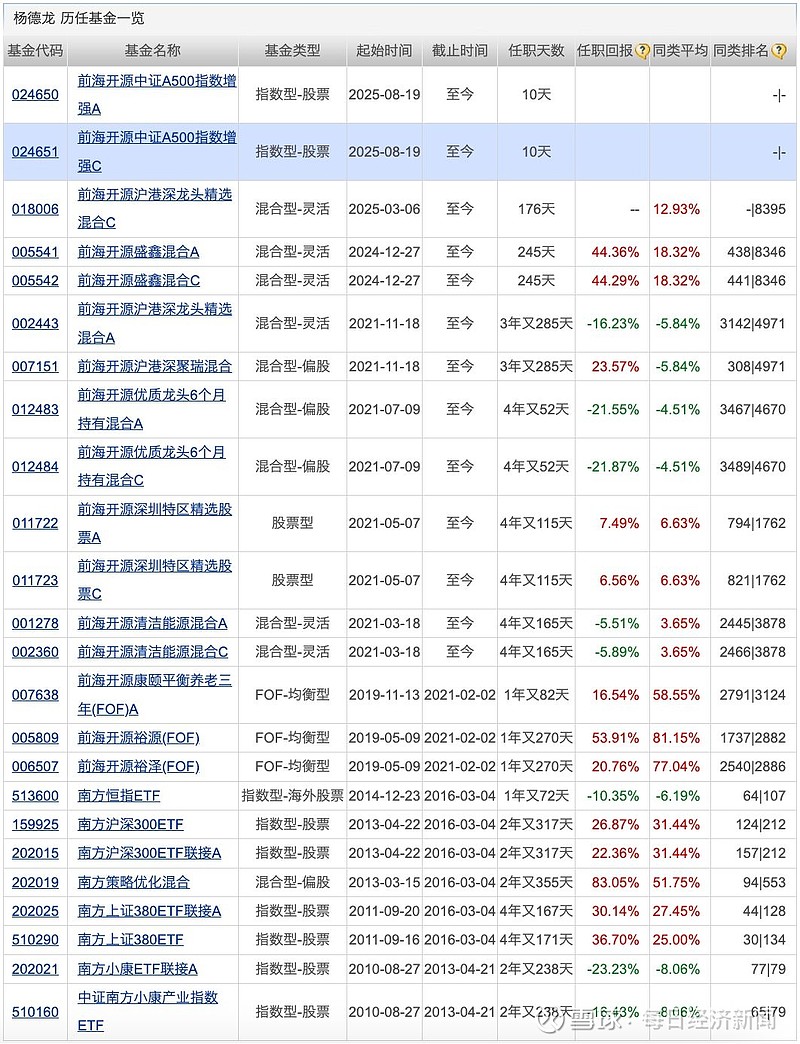Click the 基金代码 column header
This screenshot has width=800, height=1044.
34,51
